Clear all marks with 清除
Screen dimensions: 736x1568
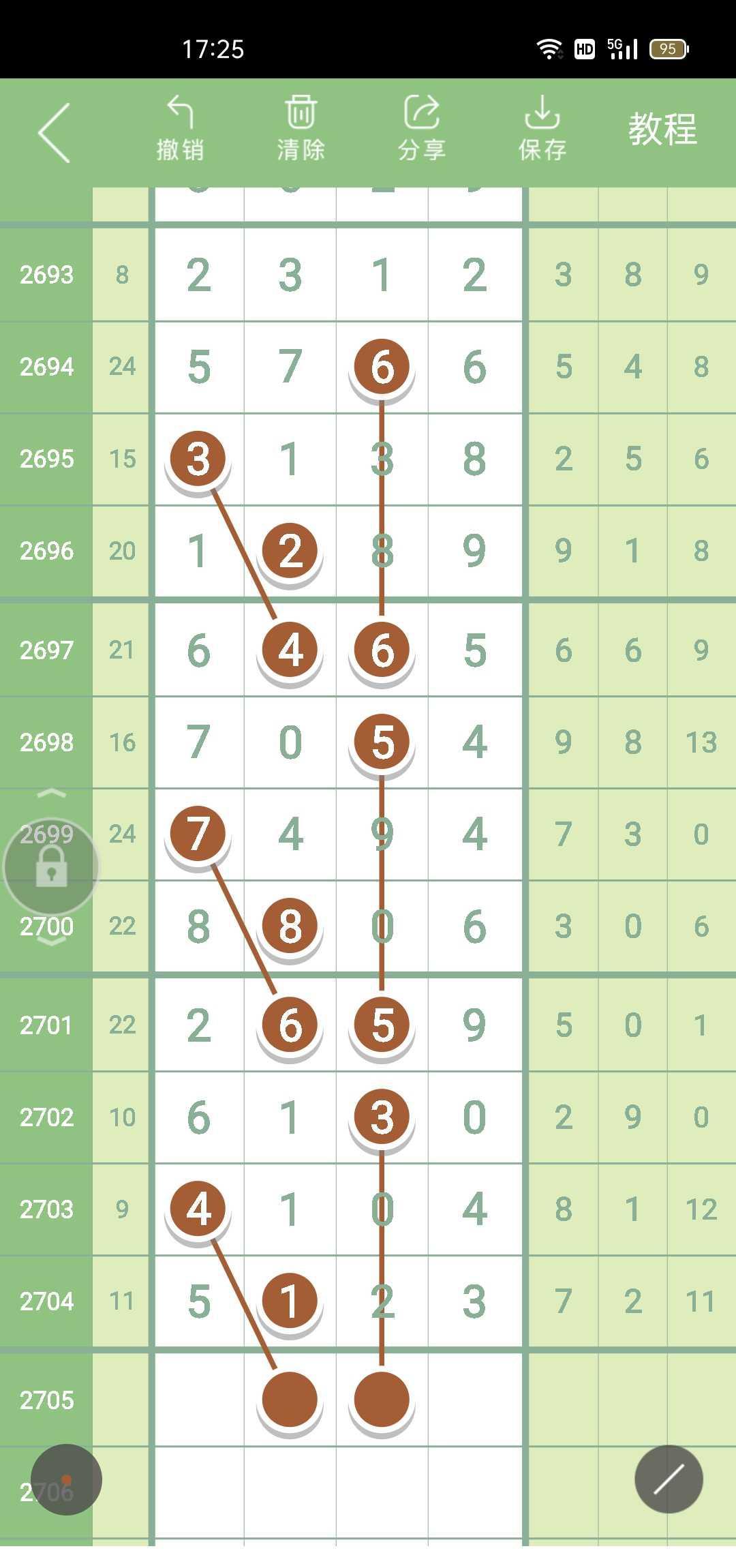tap(301, 130)
